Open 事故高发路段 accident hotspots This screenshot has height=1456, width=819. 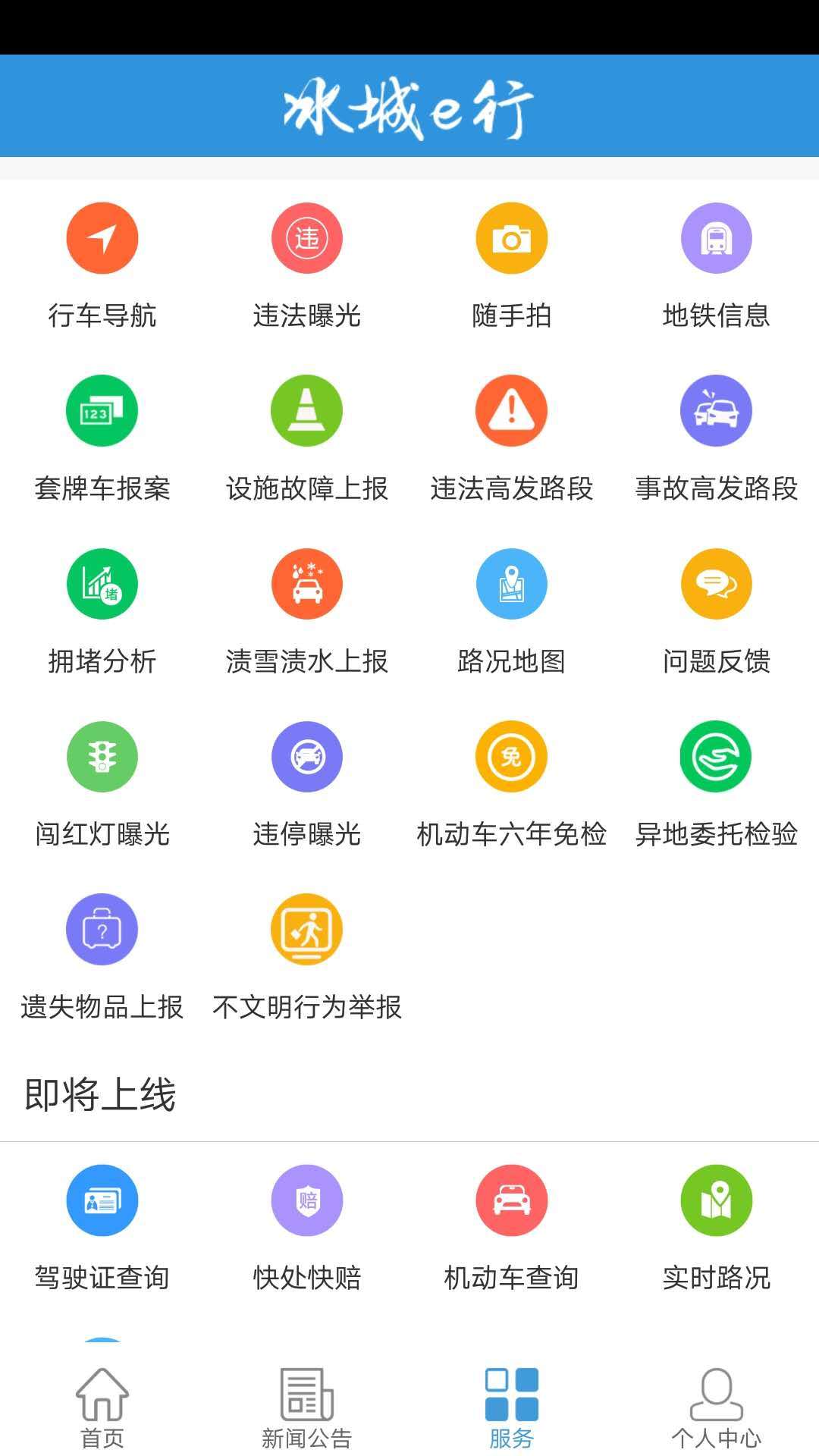click(715, 410)
